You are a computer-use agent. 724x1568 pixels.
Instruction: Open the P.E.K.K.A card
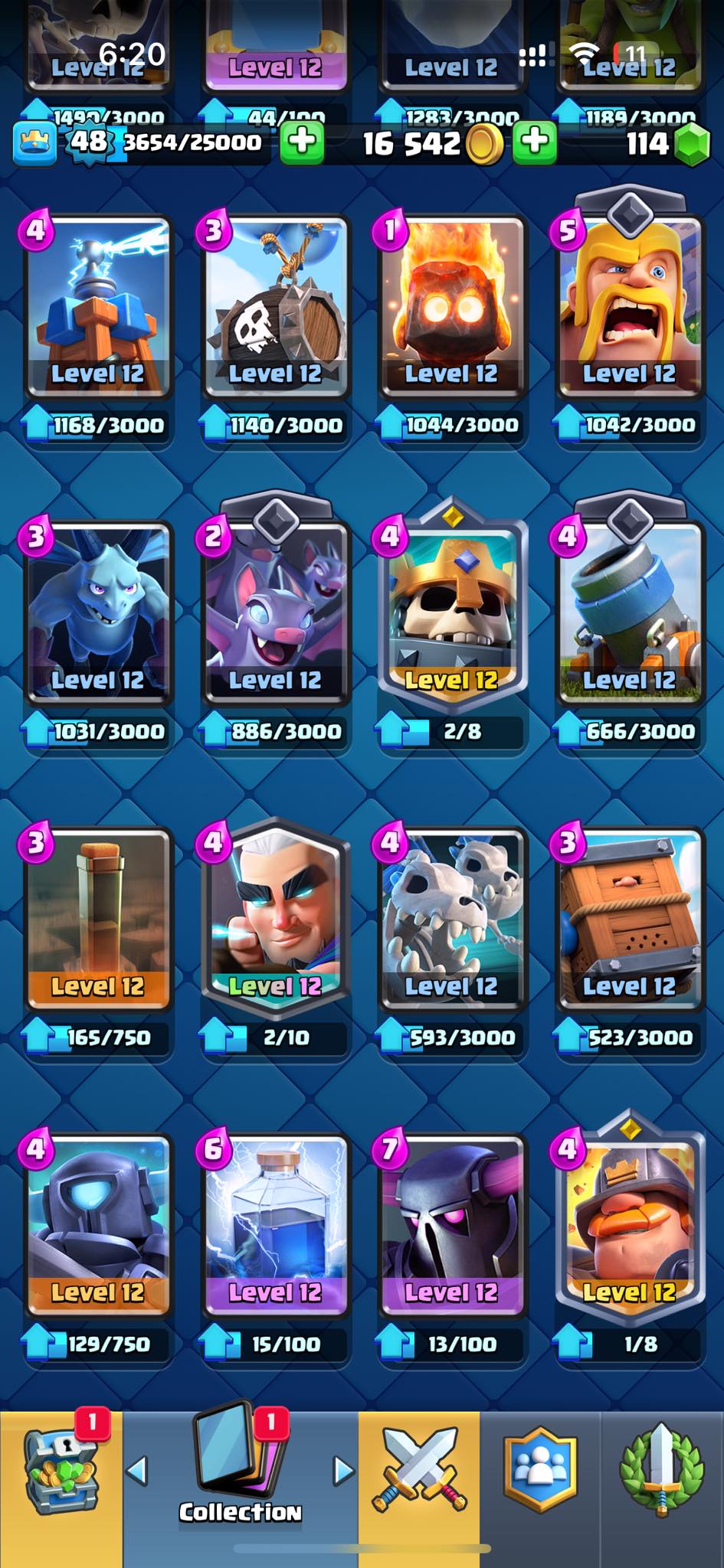451,1227
